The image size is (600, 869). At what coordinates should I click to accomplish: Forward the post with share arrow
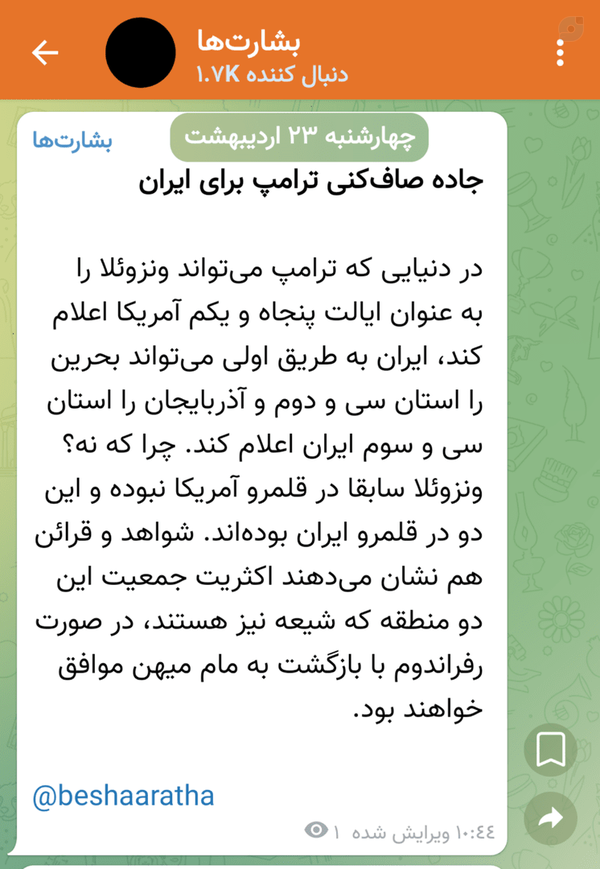tap(550, 818)
